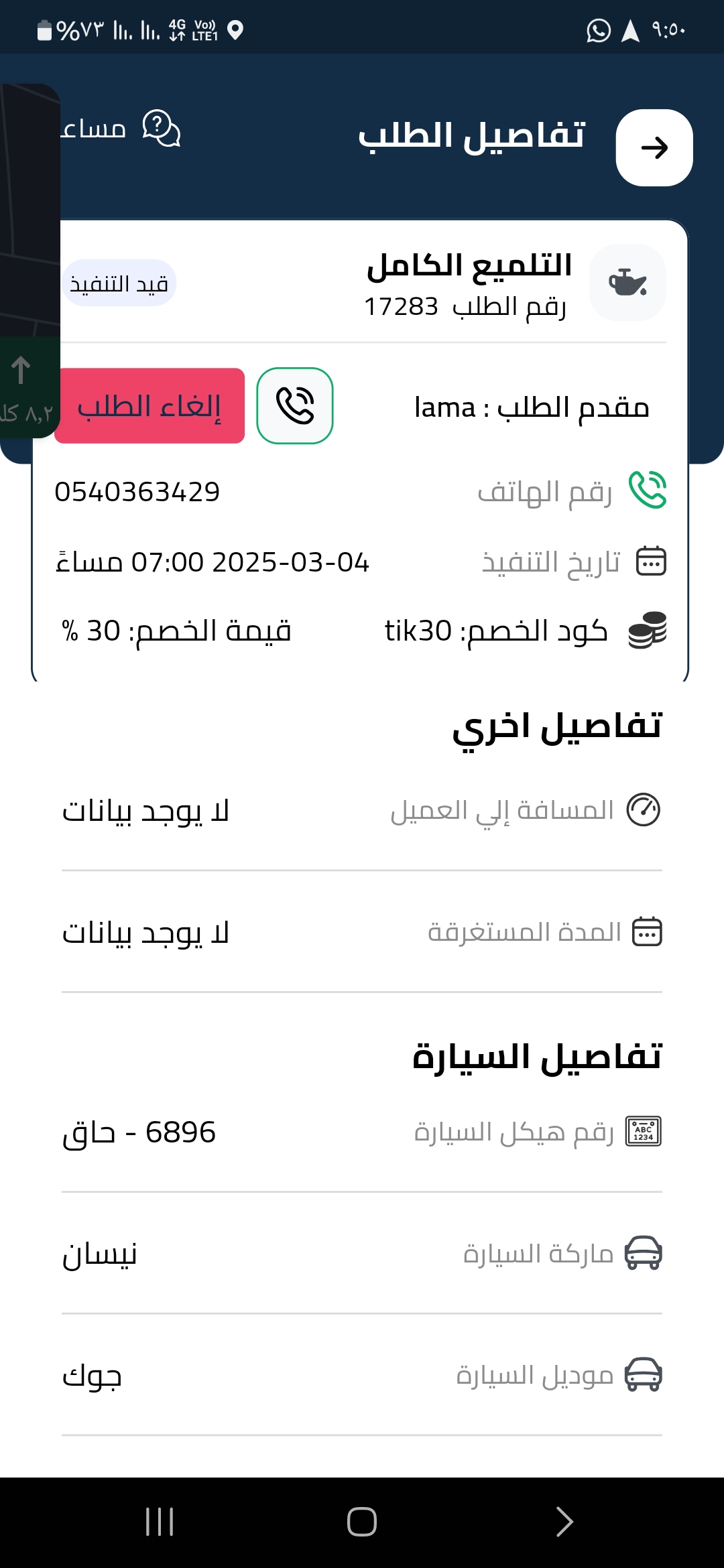The image size is (724, 1568).
Task: Open the help chat (مساعدة)
Action: 121,128
